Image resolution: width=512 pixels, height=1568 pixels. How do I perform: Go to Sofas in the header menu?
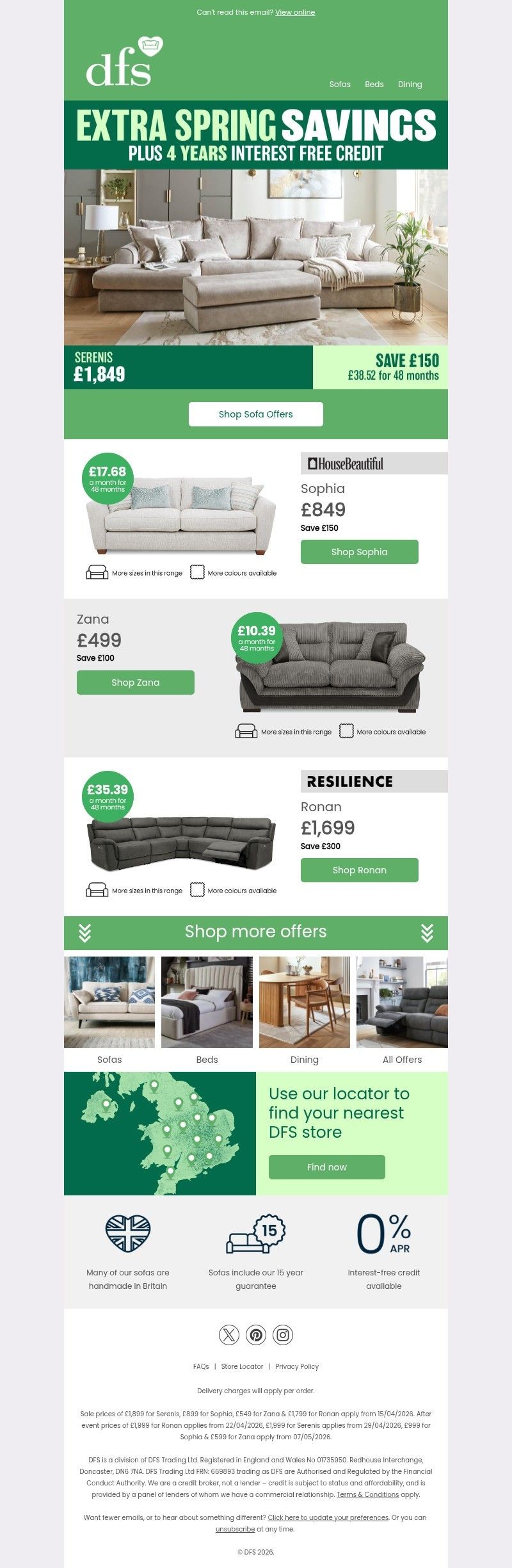(x=340, y=85)
